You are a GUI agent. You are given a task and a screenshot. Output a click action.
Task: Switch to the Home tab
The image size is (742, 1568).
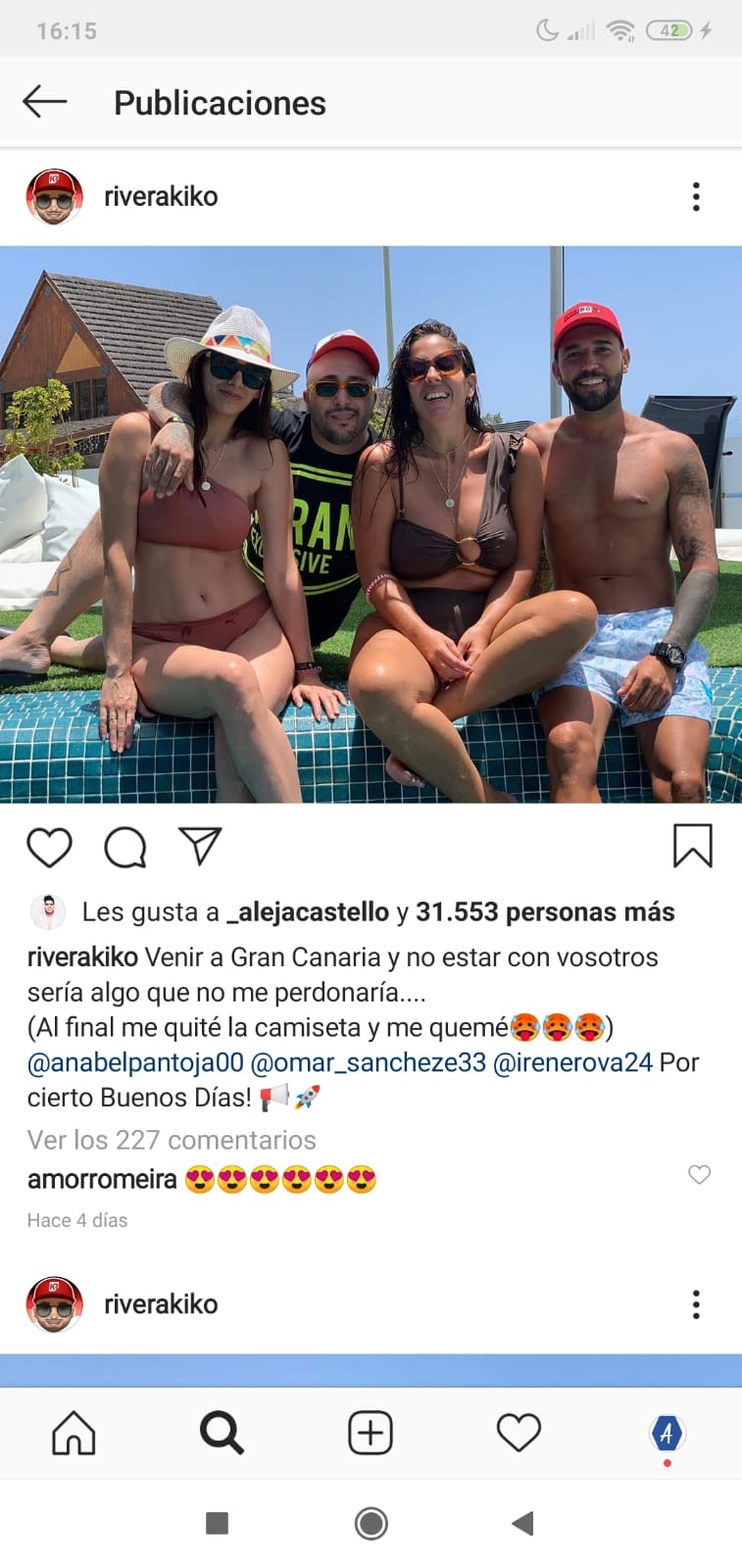pyautogui.click(x=74, y=1433)
